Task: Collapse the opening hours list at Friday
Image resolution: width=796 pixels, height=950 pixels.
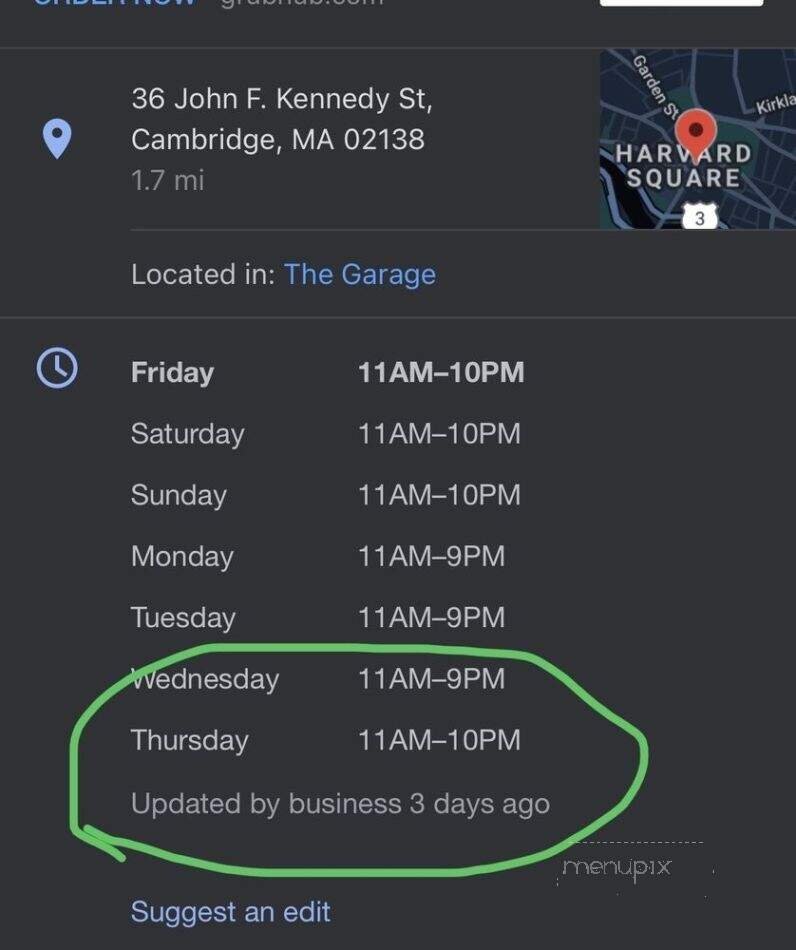Action: [x=327, y=372]
